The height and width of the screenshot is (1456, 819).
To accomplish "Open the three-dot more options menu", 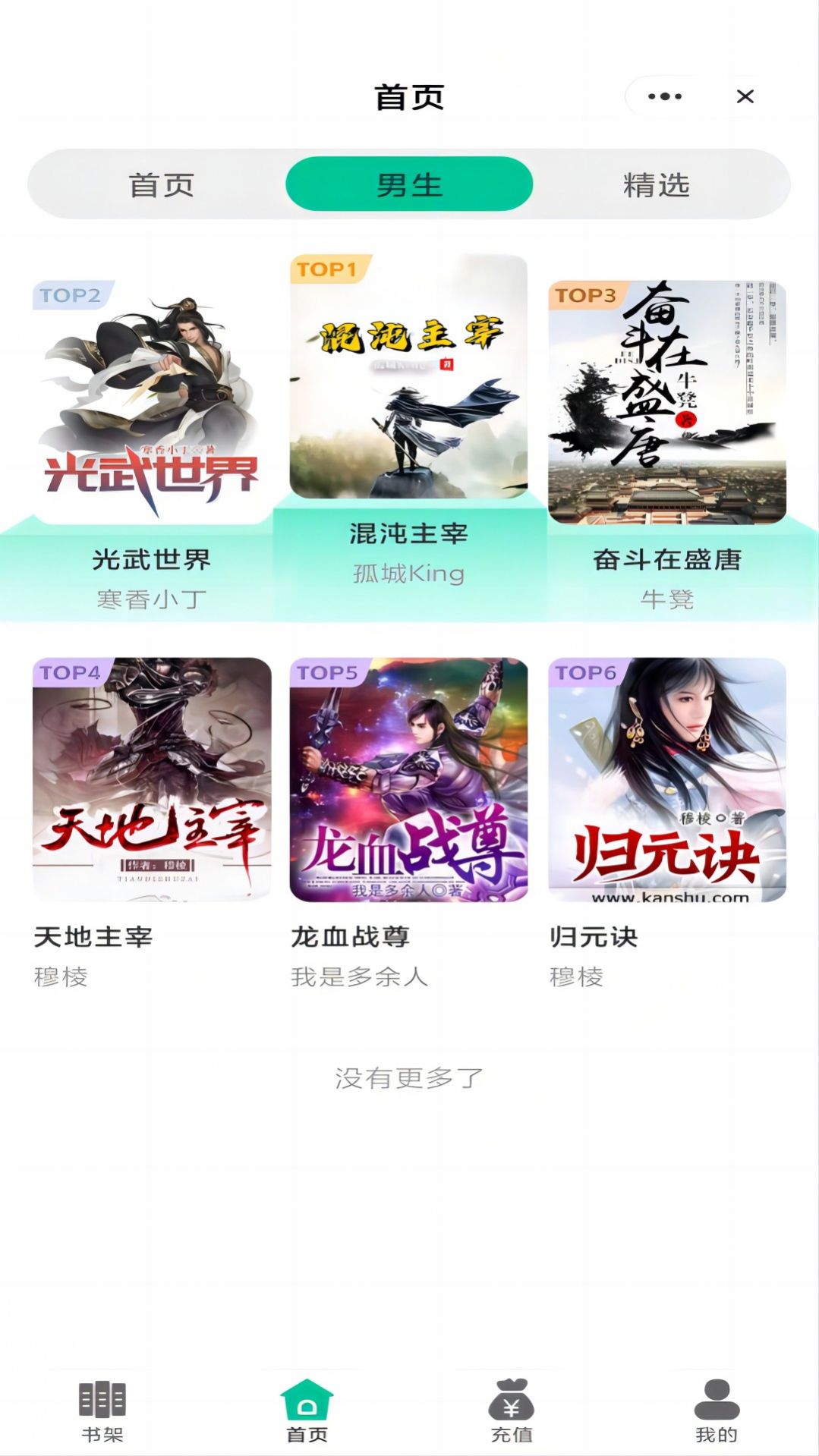I will coord(665,96).
